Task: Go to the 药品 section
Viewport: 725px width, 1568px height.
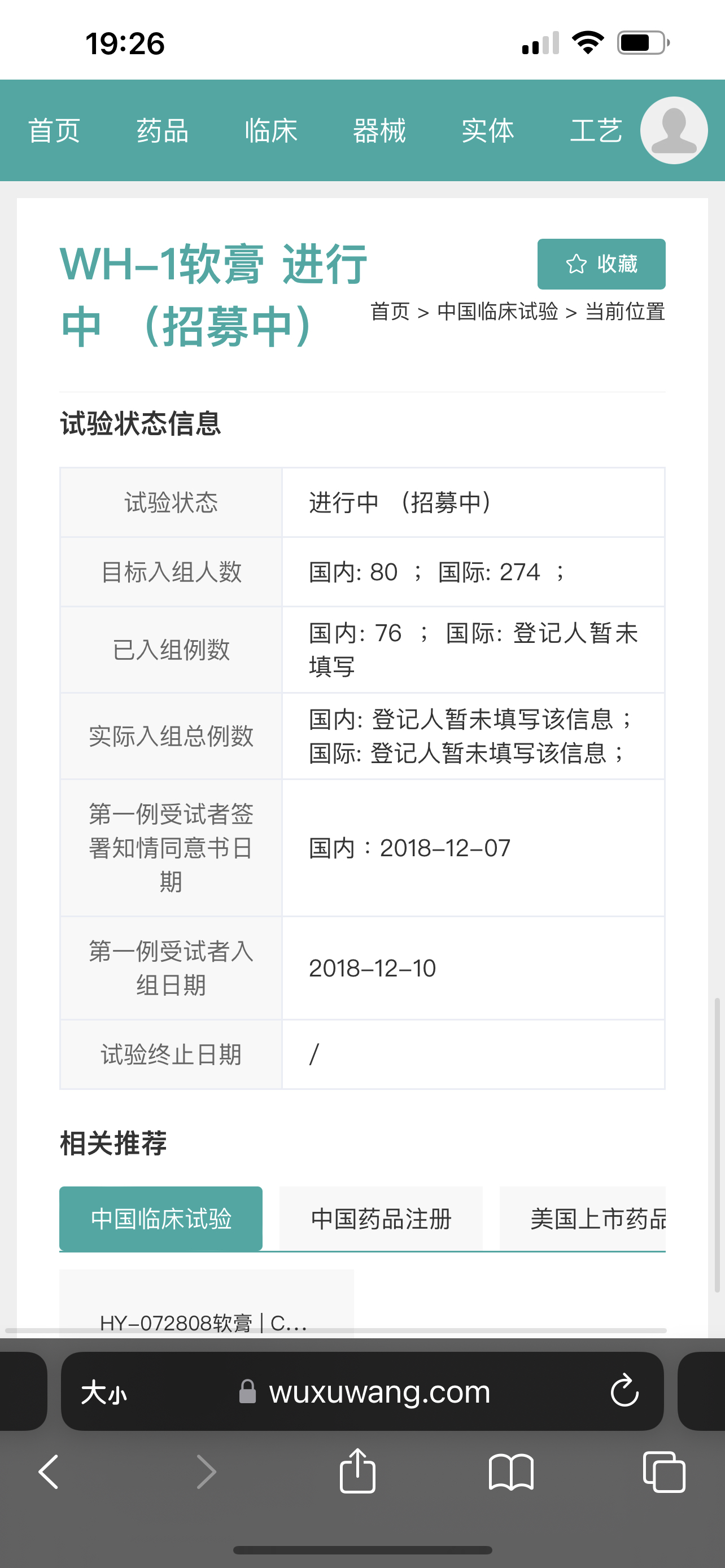Action: (x=163, y=131)
